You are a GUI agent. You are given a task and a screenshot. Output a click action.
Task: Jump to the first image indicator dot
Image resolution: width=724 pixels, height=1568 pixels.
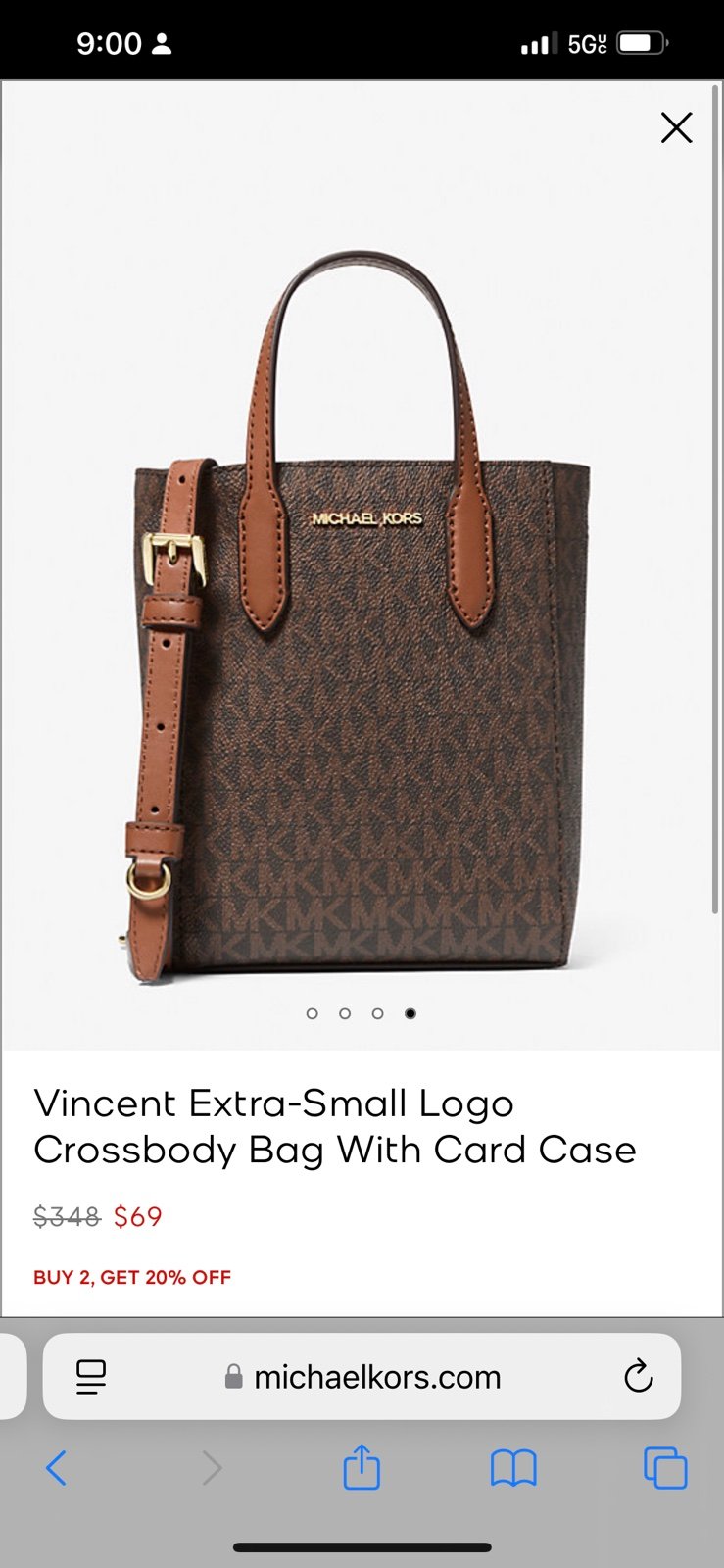(x=312, y=1013)
